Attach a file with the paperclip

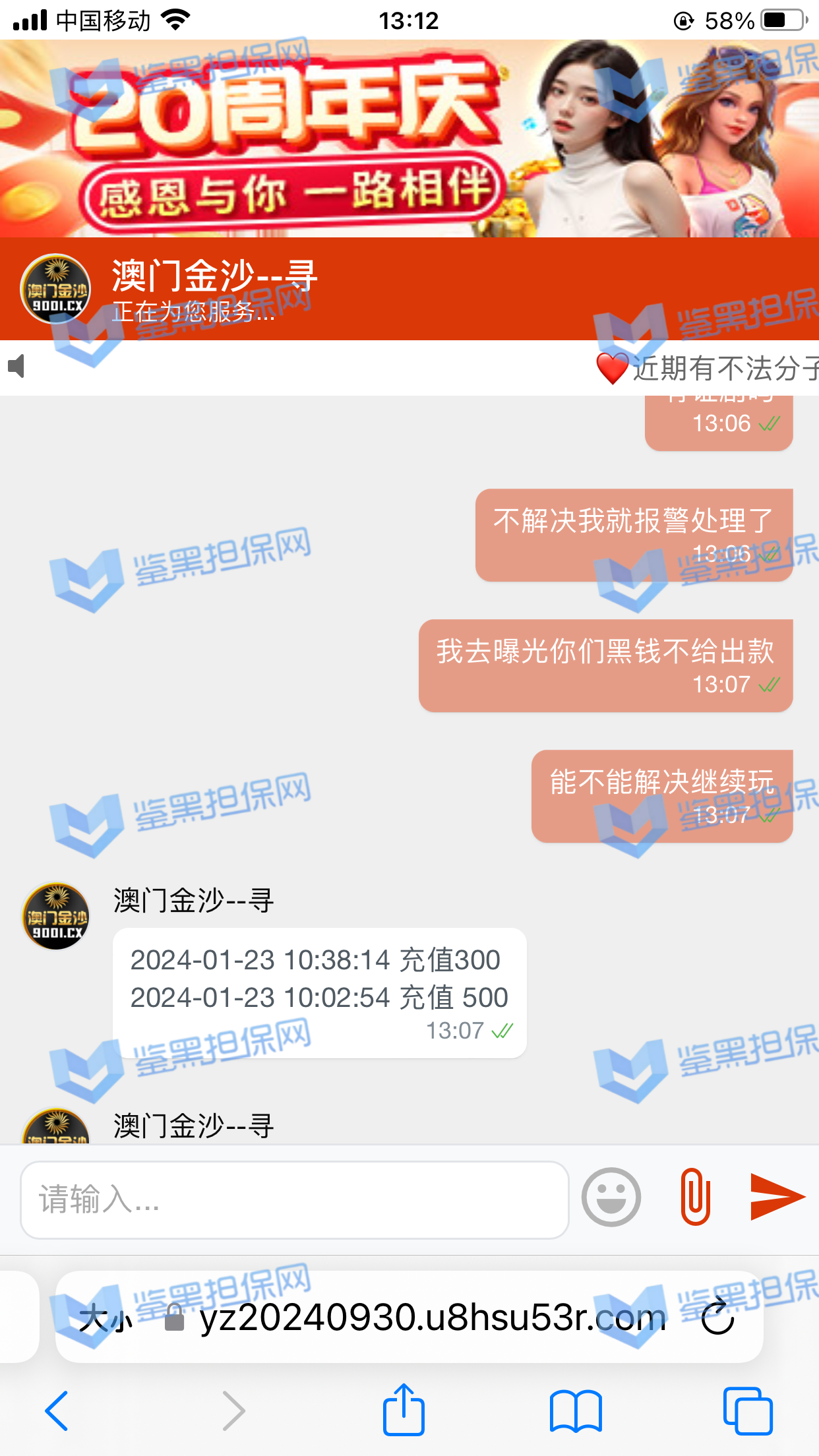coord(695,1197)
